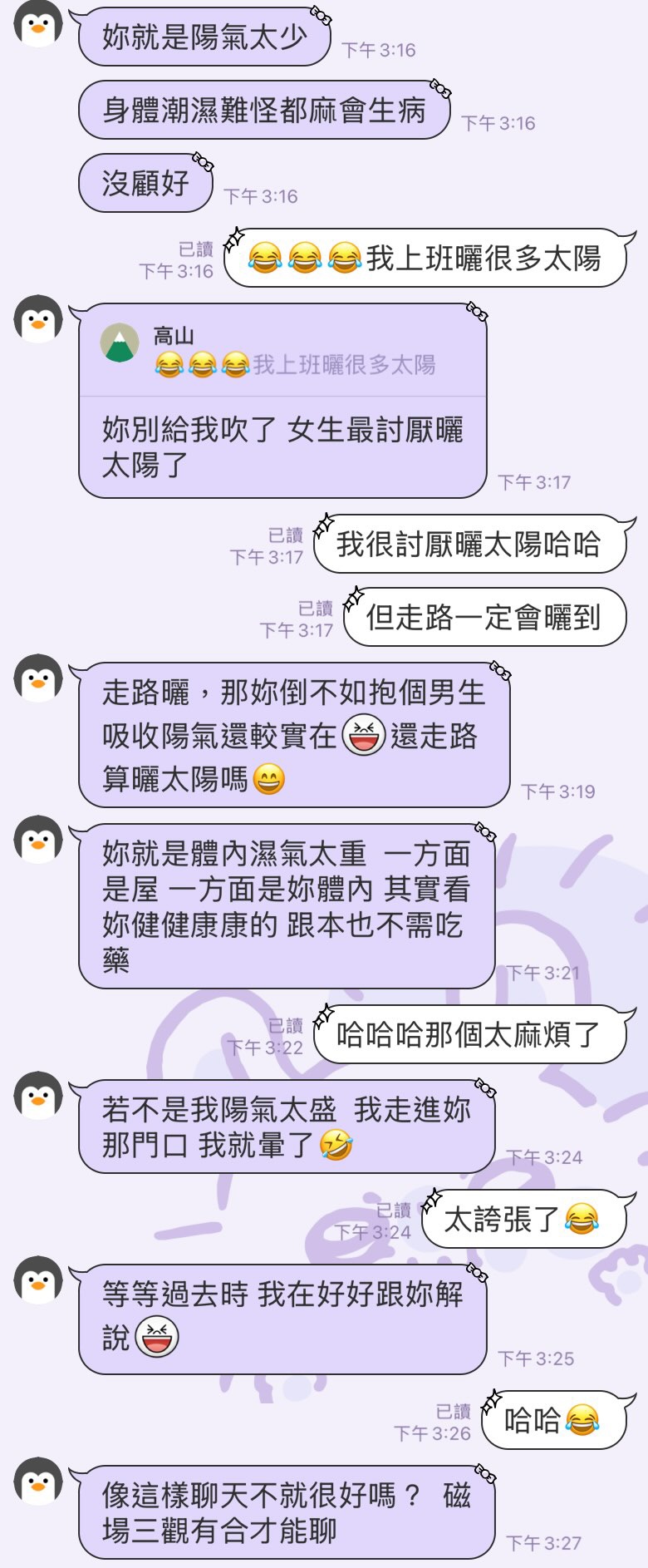The height and width of the screenshot is (1568, 648).
Task: Jump to quoted 高山 message in reply
Action: pyautogui.click(x=282, y=352)
